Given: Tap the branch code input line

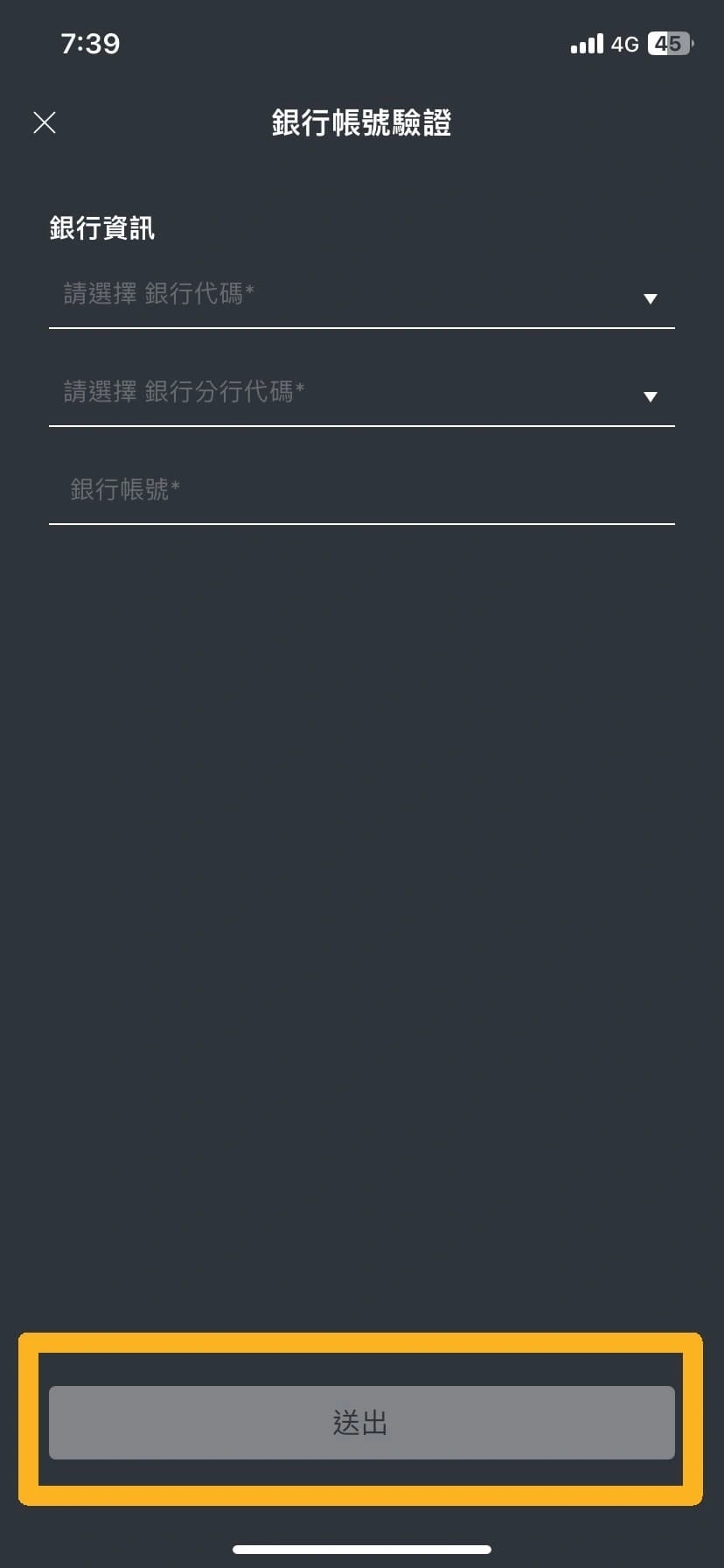Looking at the screenshot, I should (361, 395).
